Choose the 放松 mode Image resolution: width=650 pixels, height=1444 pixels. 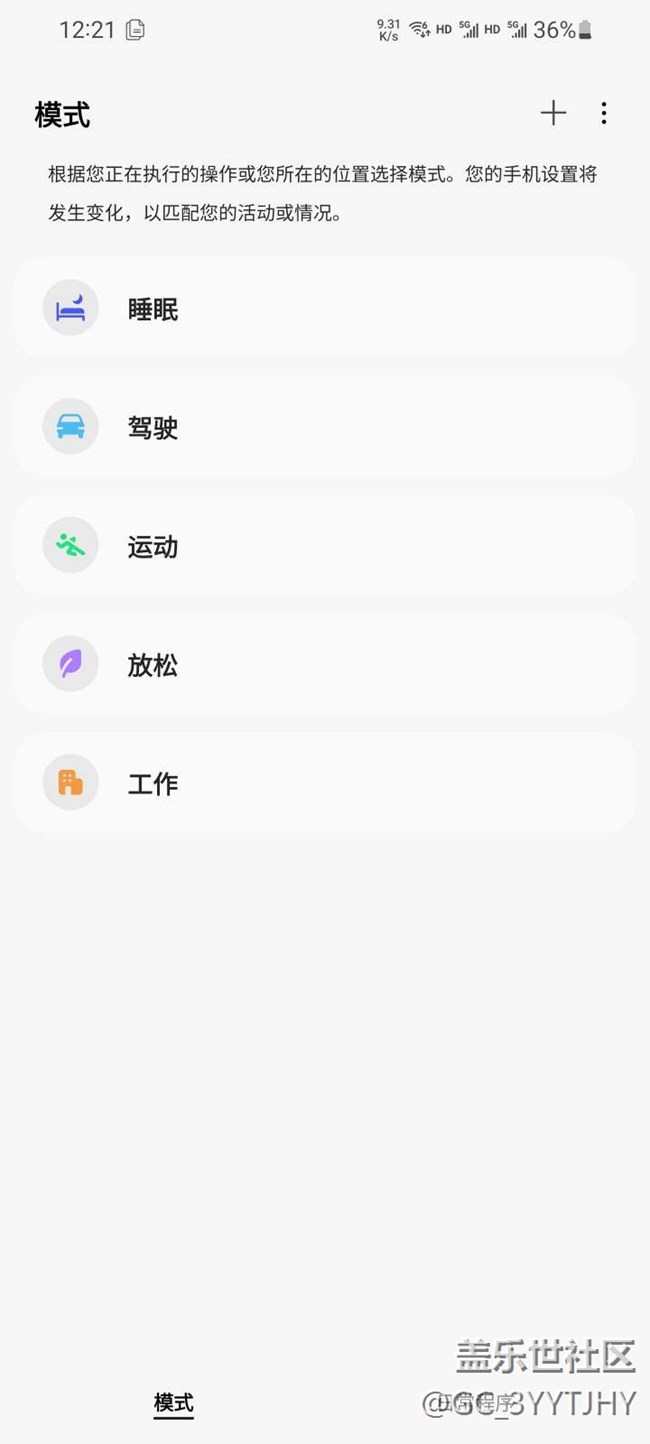click(x=324, y=664)
